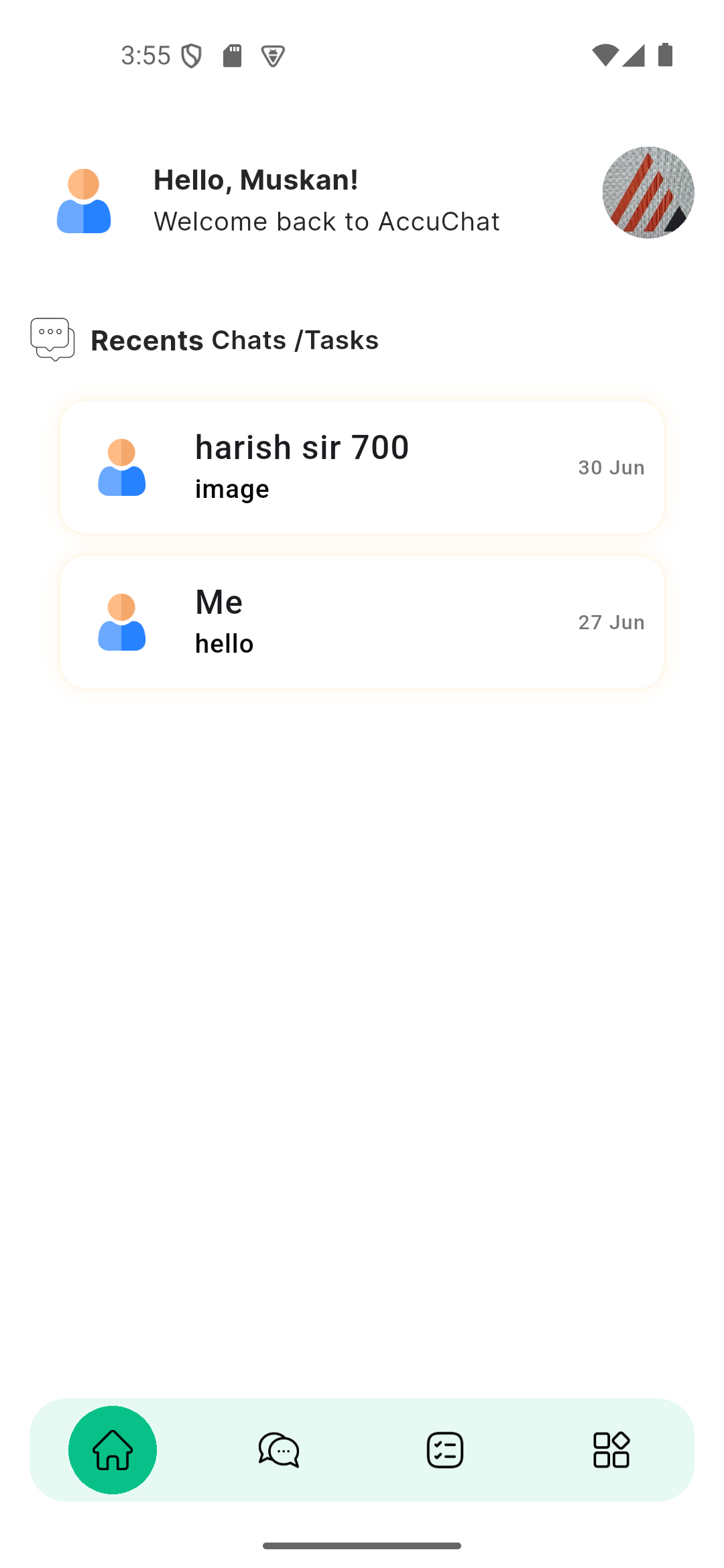Tap the 30 Jun date label
724x1568 pixels.
(x=611, y=467)
